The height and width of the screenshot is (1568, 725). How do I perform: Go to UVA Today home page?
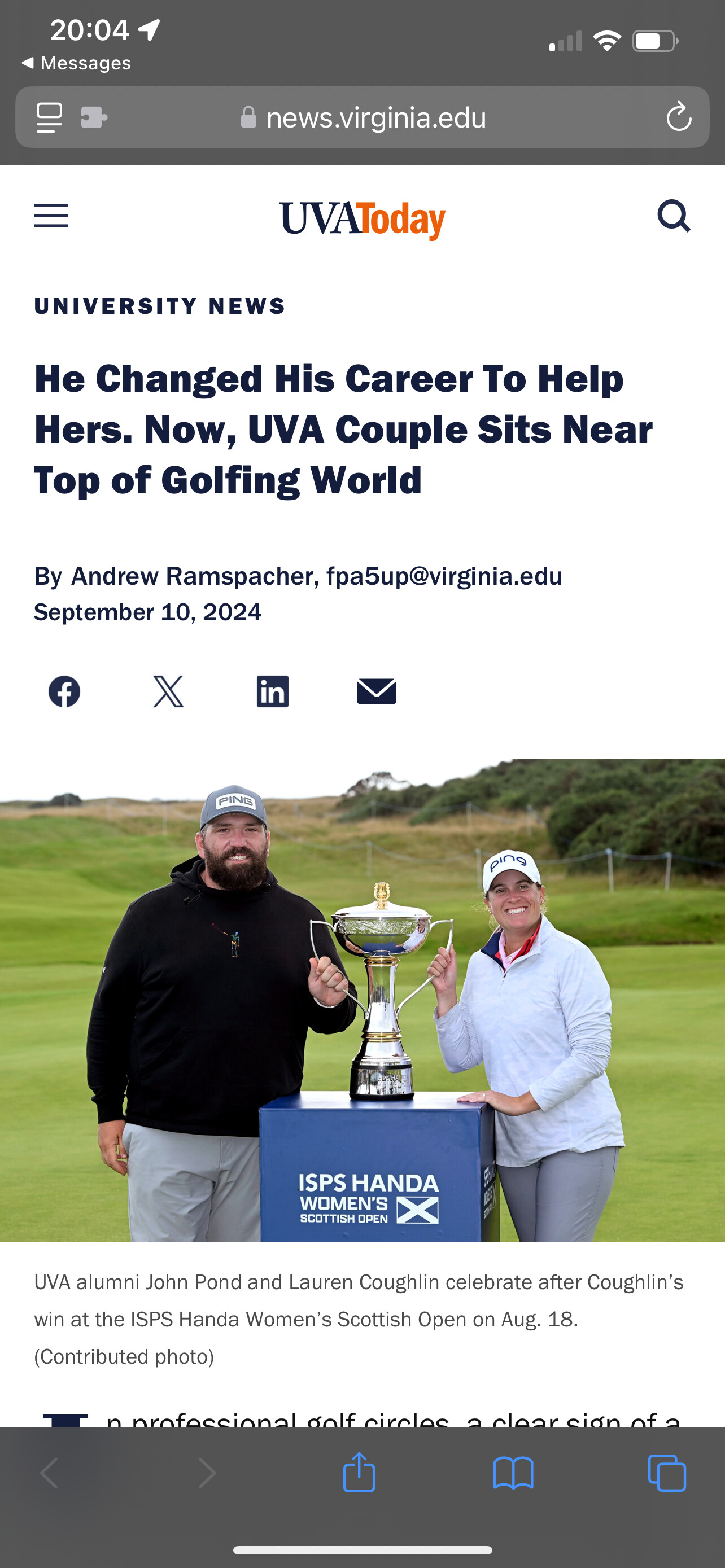point(363,219)
